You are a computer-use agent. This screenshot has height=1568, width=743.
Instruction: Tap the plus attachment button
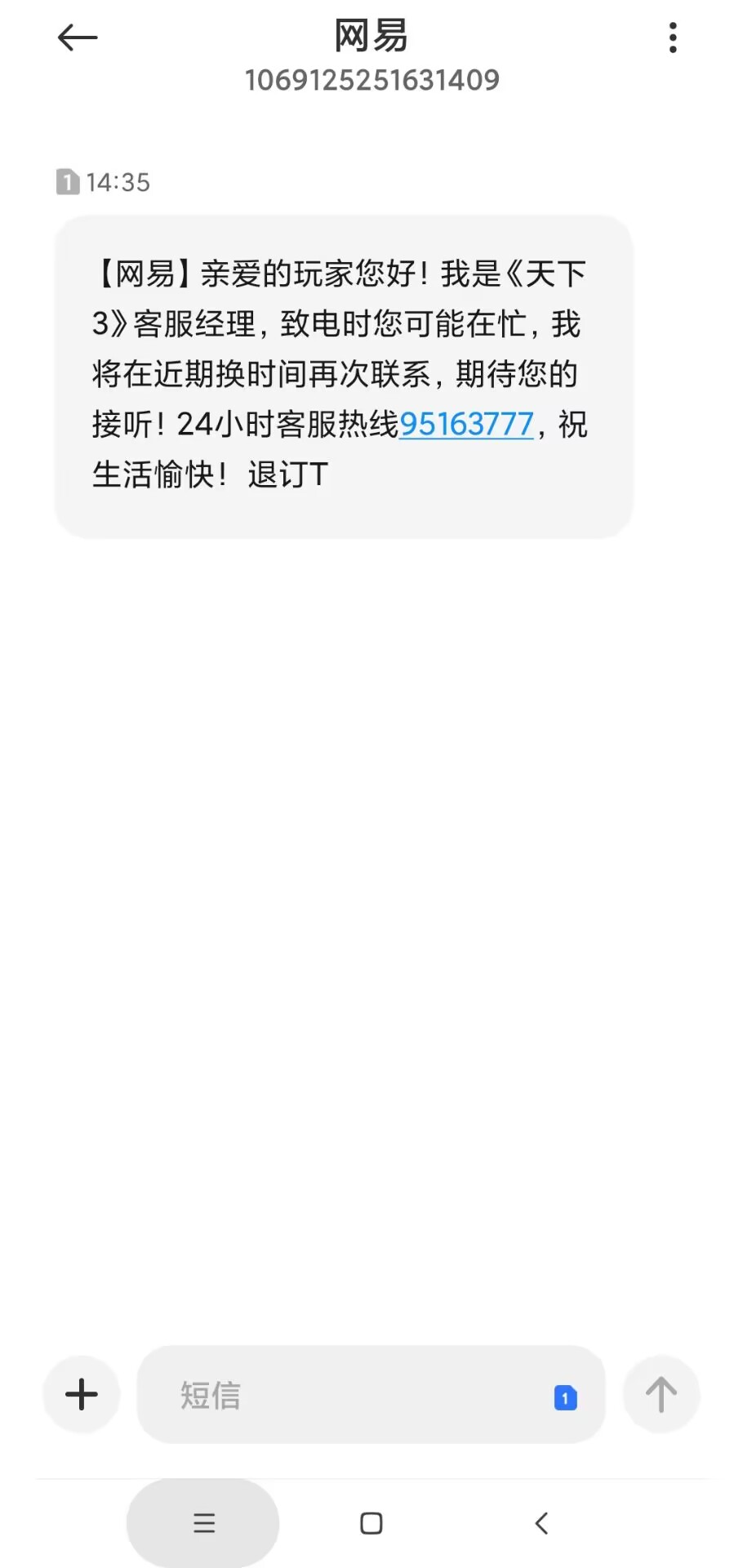(82, 1394)
